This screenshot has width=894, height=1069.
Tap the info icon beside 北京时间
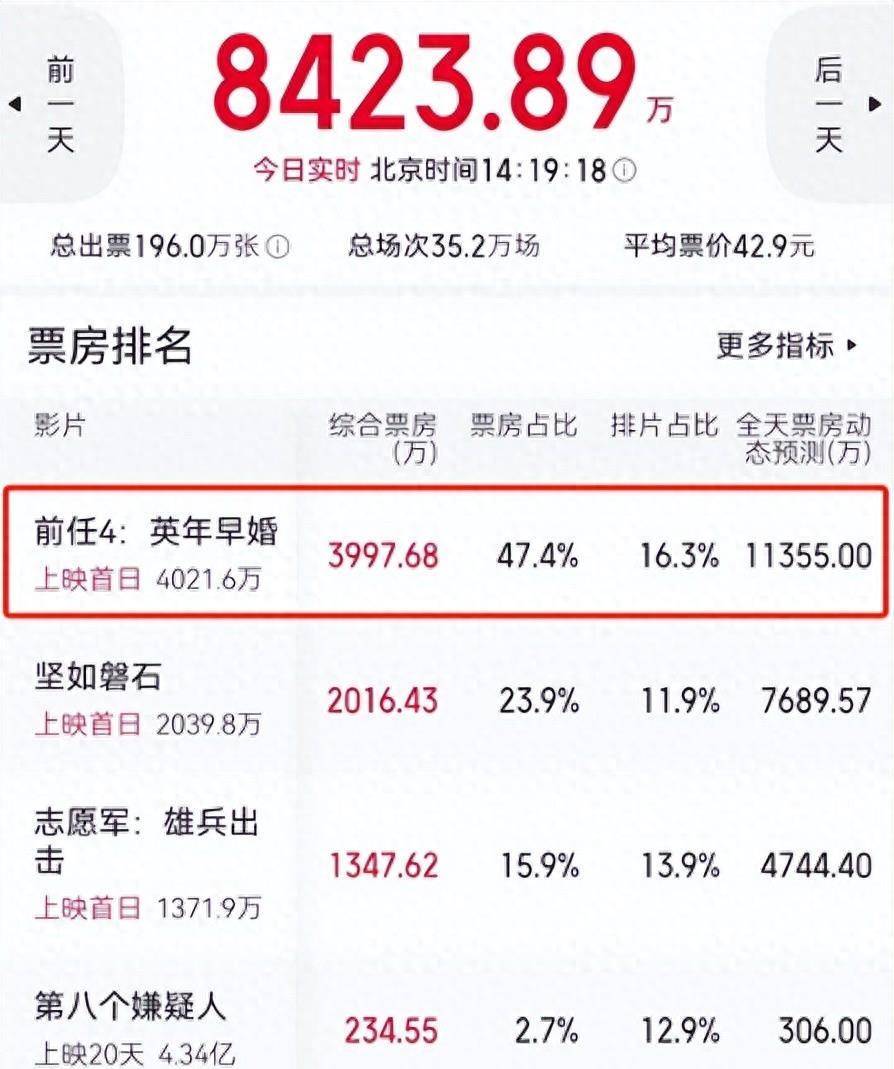click(x=624, y=171)
